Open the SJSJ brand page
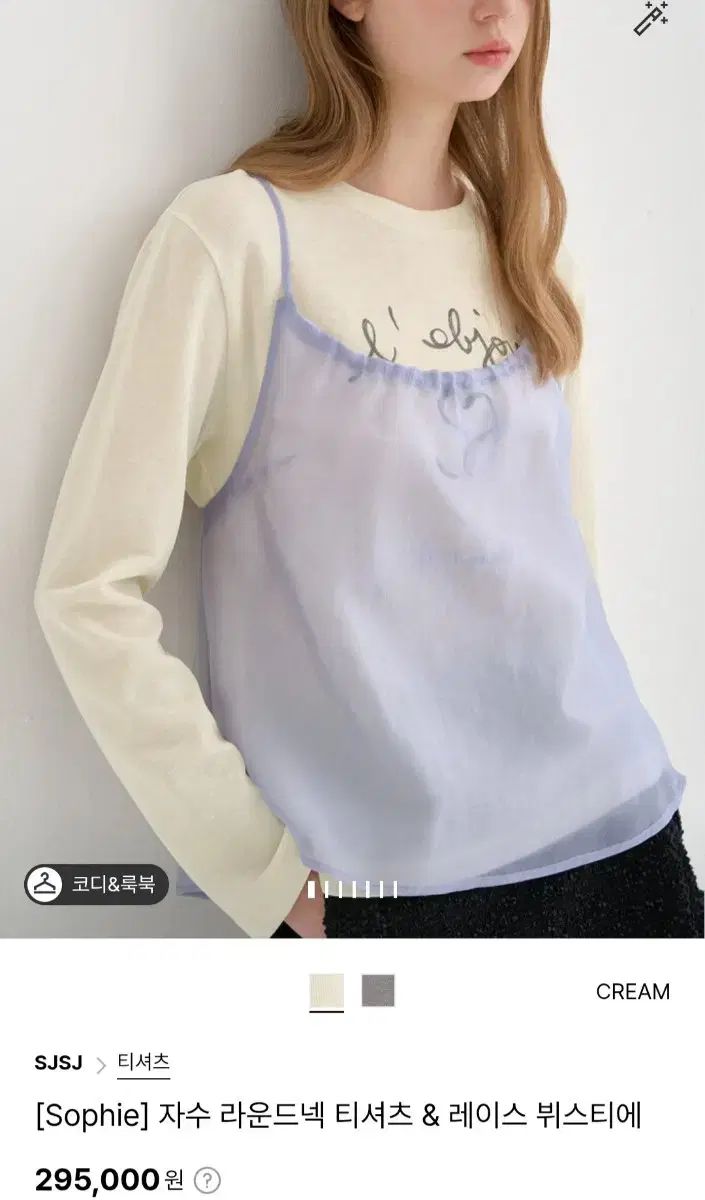705x1200 pixels. (59, 1063)
